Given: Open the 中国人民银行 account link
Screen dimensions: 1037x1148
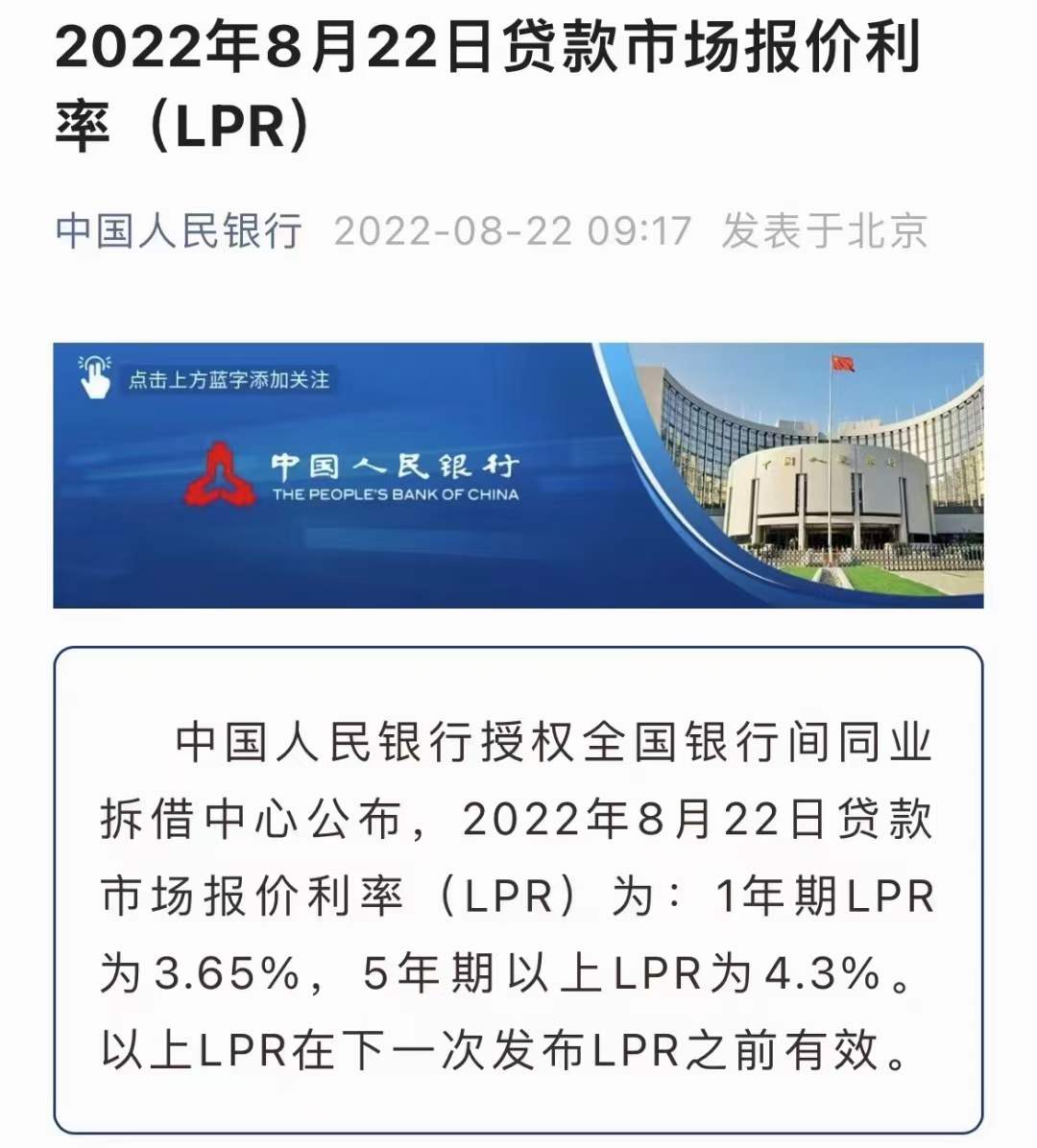Looking at the screenshot, I should point(179,231).
